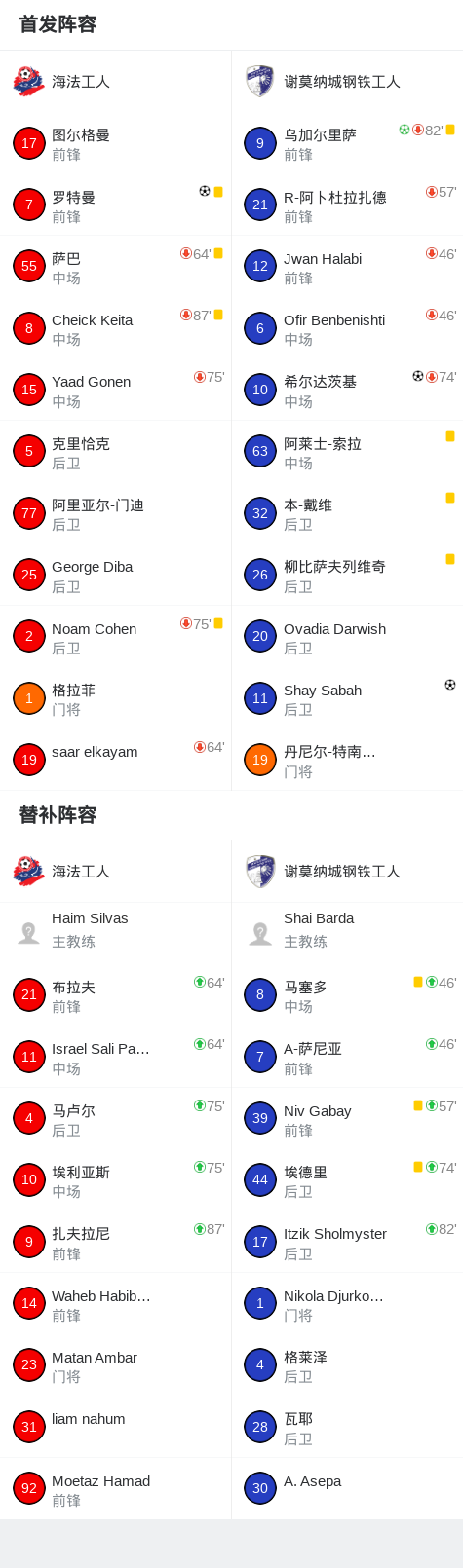View player Itzik Sholmyster
Image resolution: width=463 pixels, height=1568 pixels.
pyautogui.click(x=347, y=1242)
